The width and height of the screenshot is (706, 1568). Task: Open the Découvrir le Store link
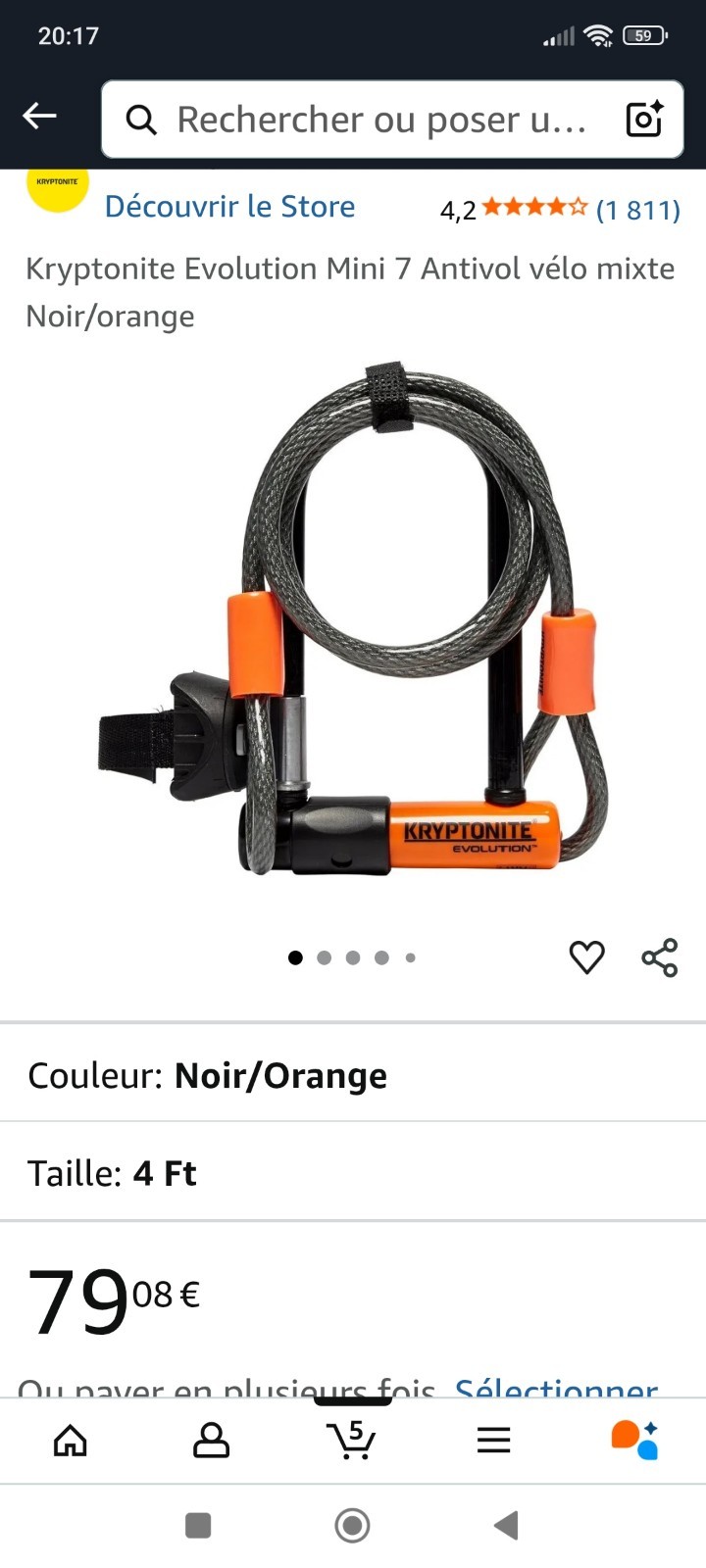pos(229,207)
